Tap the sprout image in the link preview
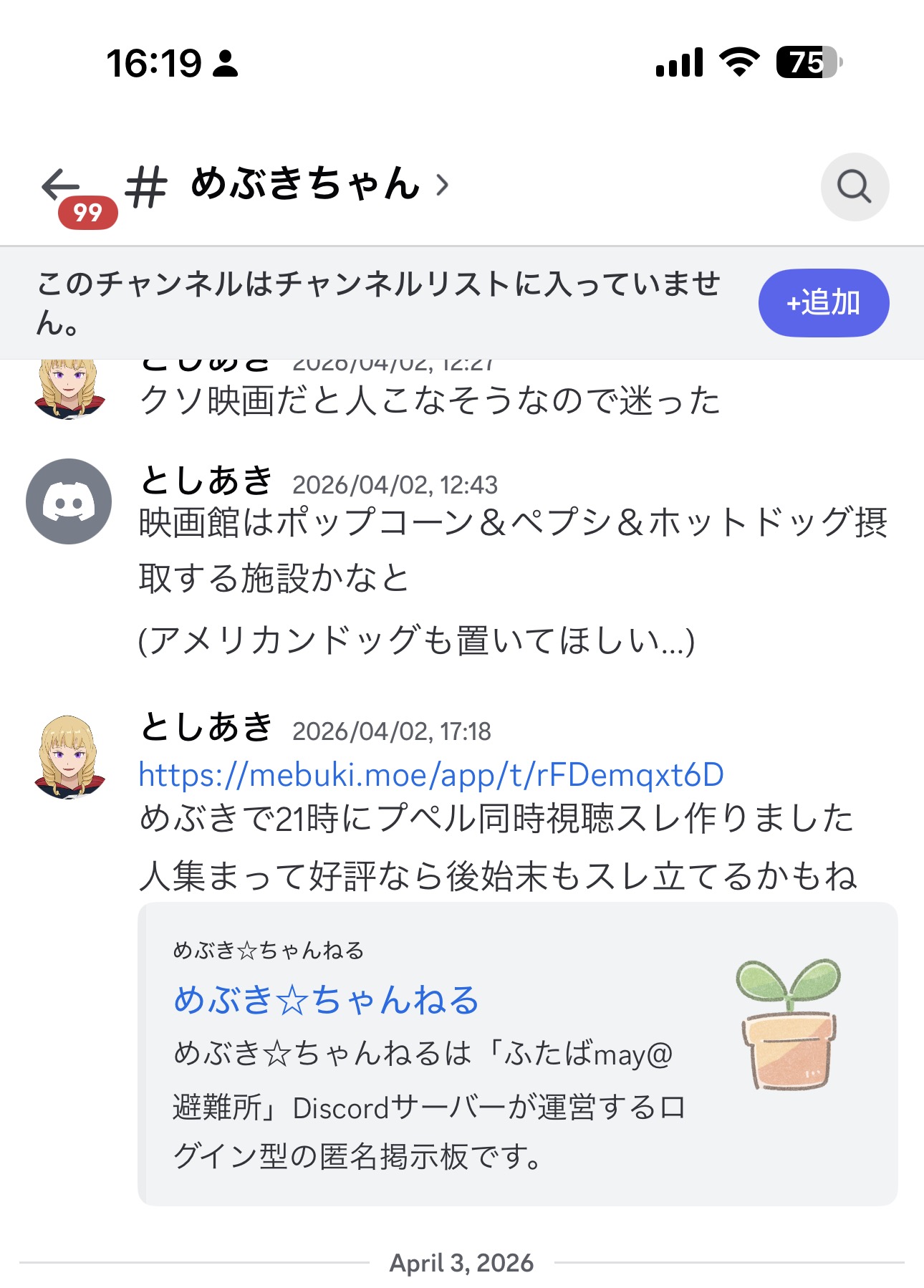 788,1024
